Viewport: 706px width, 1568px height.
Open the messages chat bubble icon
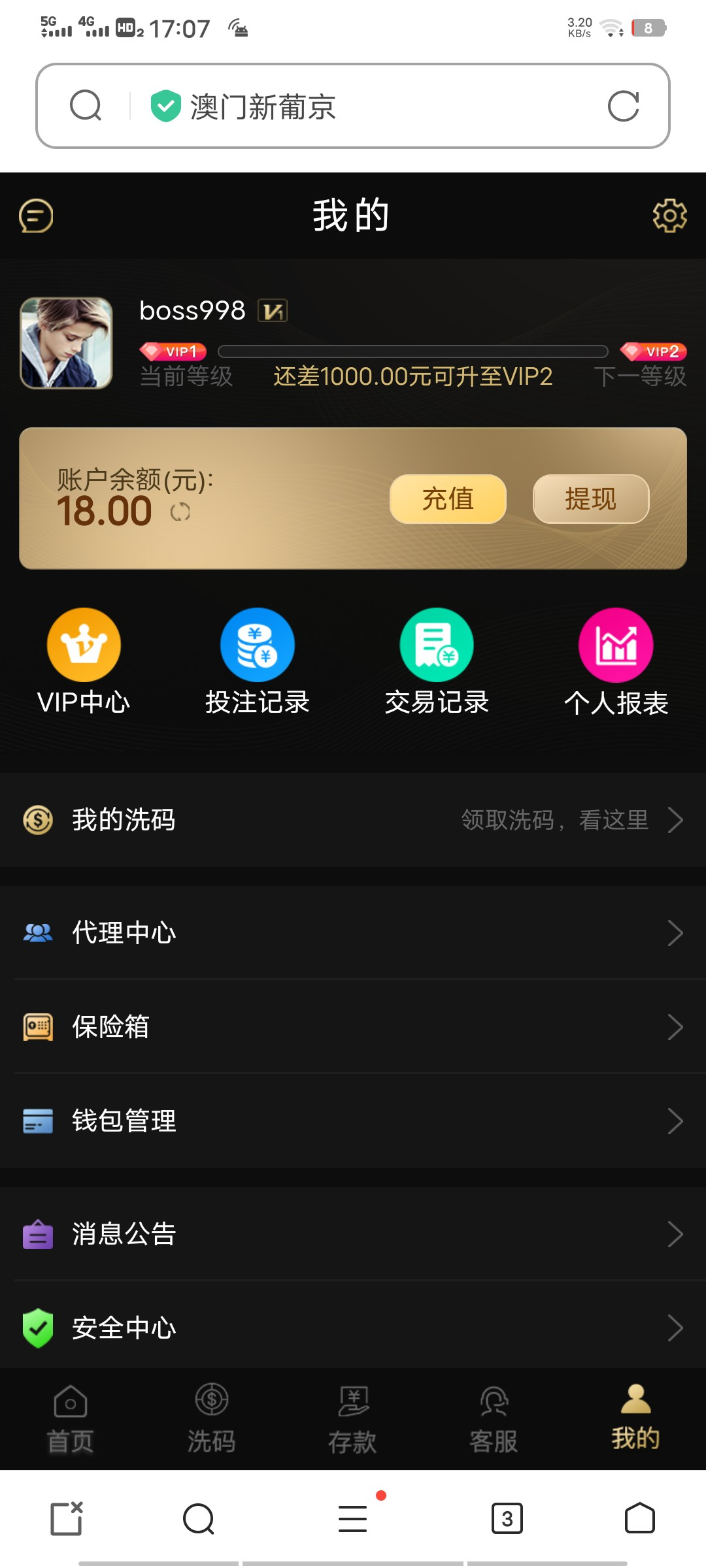(36, 216)
